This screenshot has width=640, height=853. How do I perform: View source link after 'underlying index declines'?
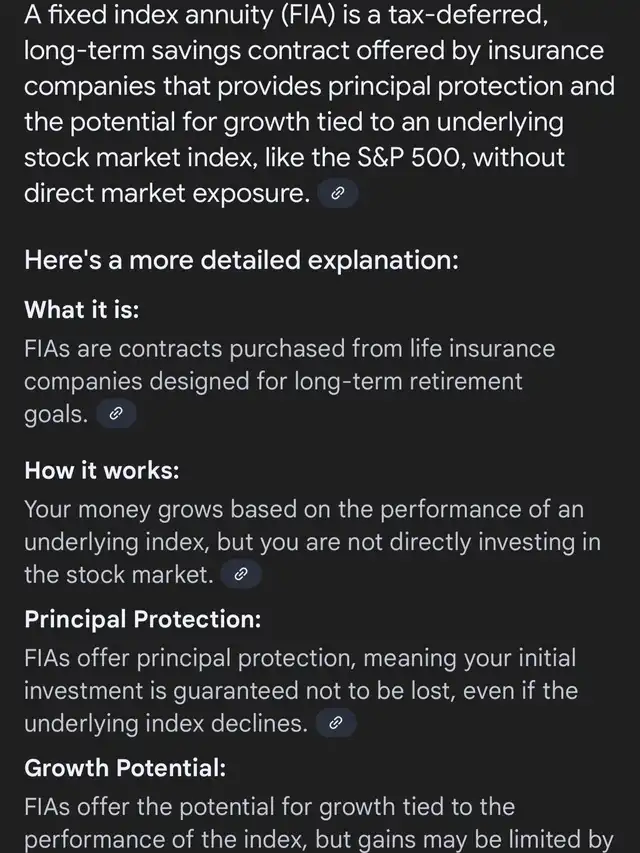click(x=336, y=723)
